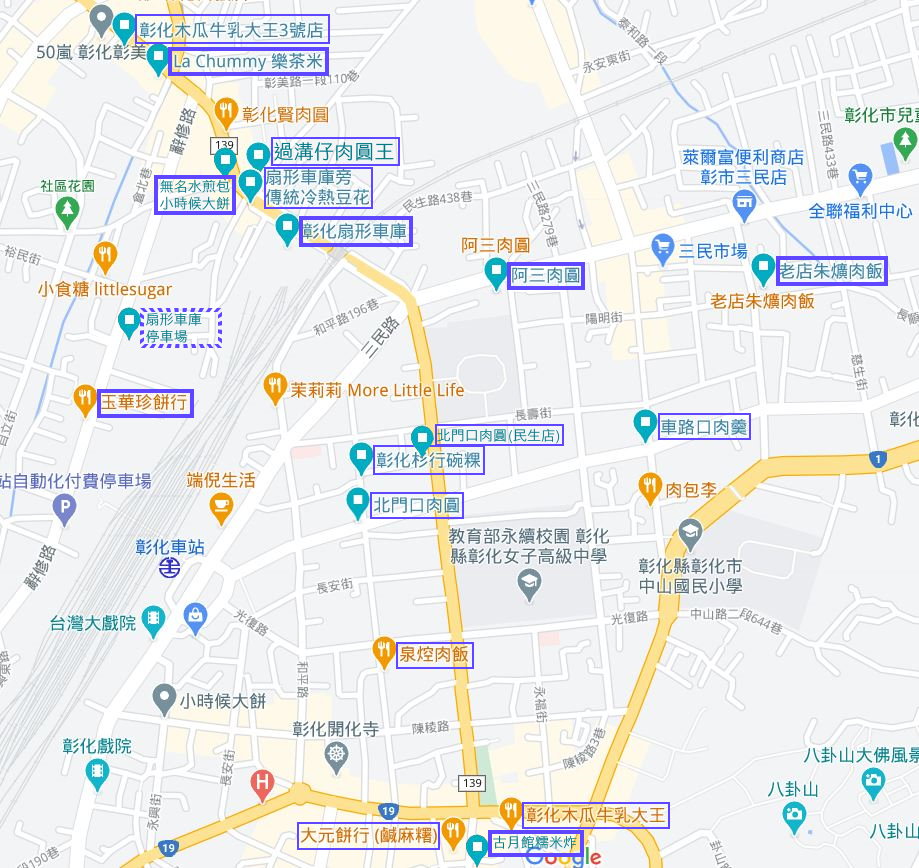Open the 台灣大戲院 cinema marker
This screenshot has width=919, height=868.
pyautogui.click(x=153, y=619)
